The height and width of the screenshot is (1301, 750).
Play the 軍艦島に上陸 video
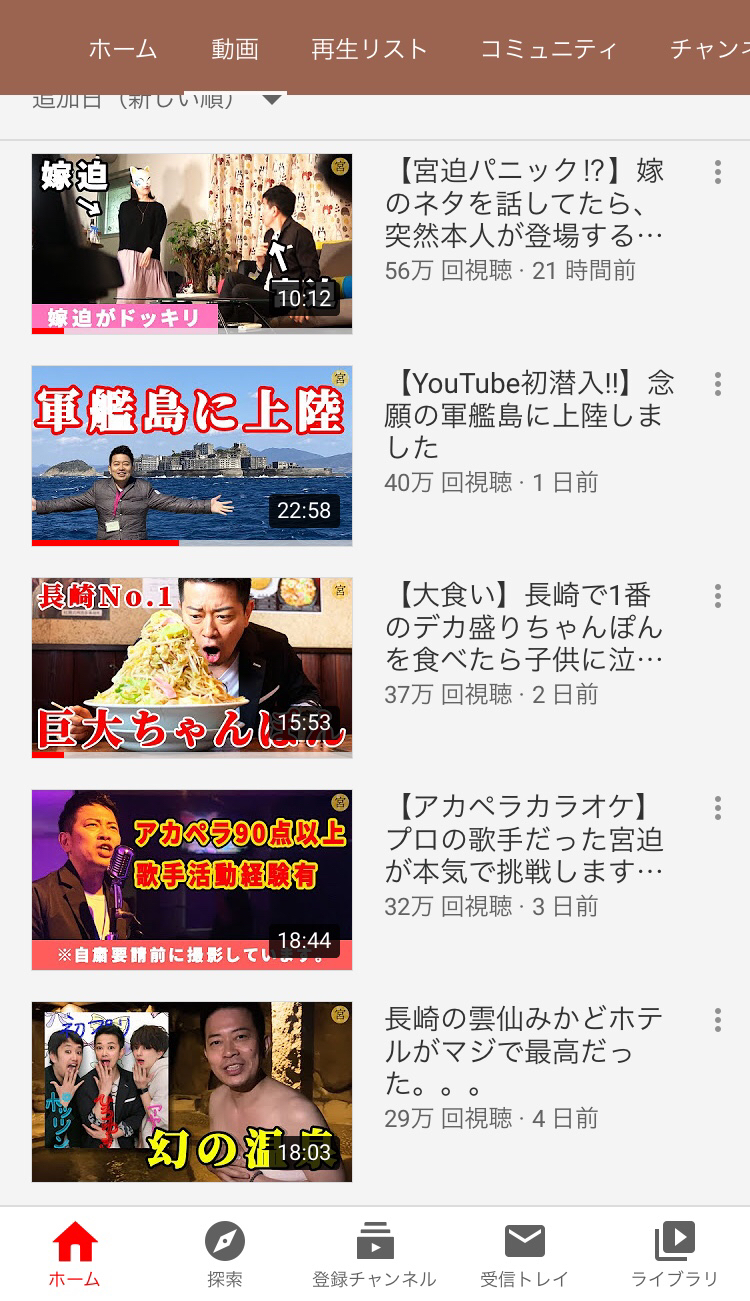pos(192,455)
